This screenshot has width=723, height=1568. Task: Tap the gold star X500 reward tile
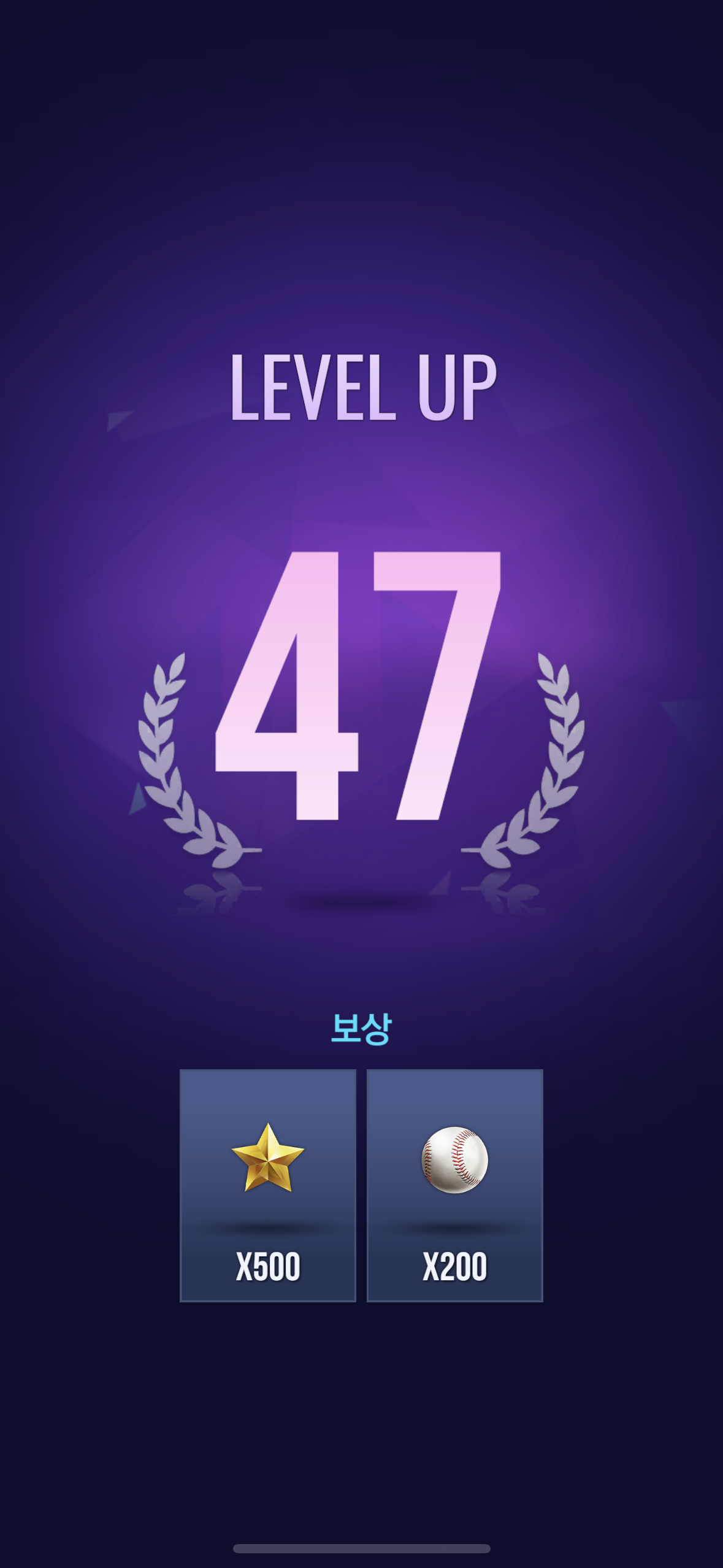pos(268,1185)
